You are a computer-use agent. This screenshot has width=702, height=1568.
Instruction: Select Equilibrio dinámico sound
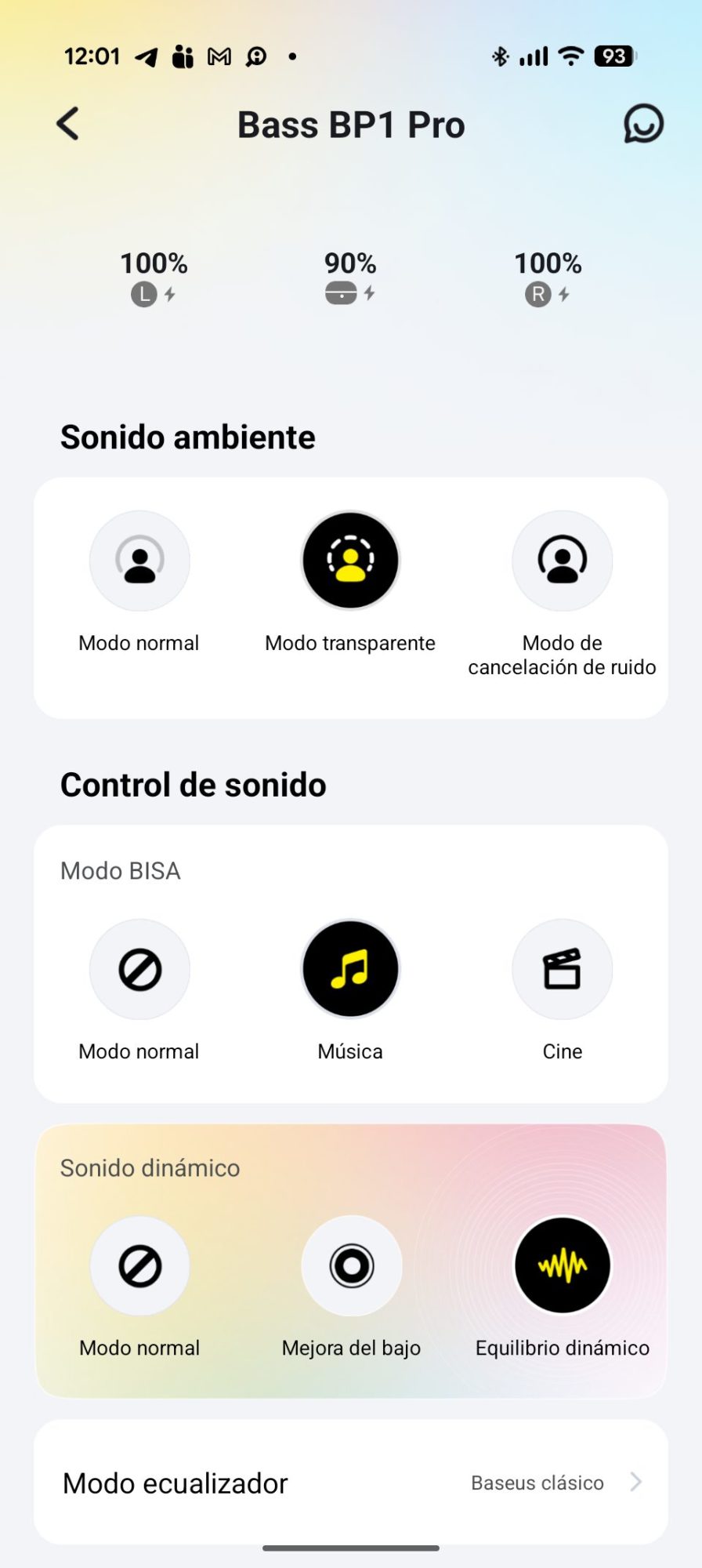point(562,1266)
